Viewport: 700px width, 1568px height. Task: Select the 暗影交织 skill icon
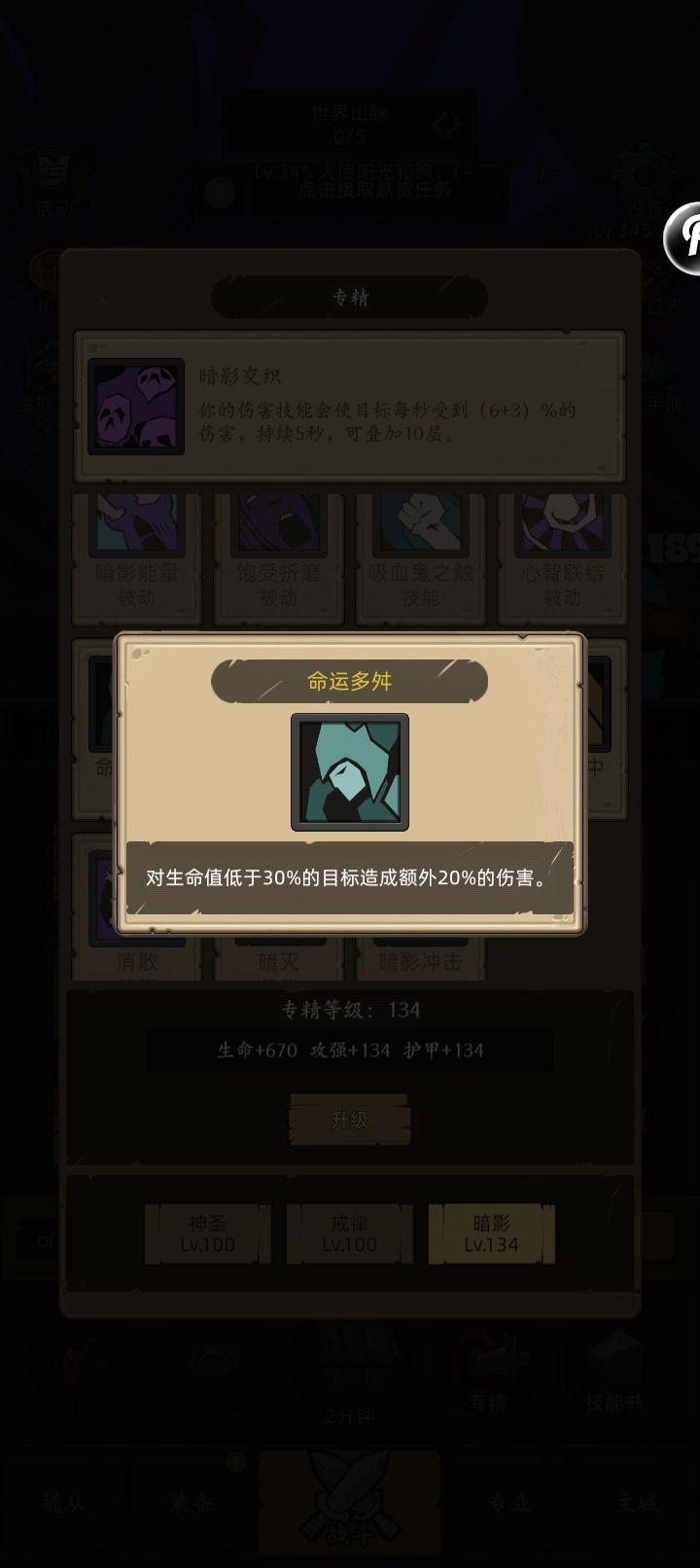click(x=136, y=406)
